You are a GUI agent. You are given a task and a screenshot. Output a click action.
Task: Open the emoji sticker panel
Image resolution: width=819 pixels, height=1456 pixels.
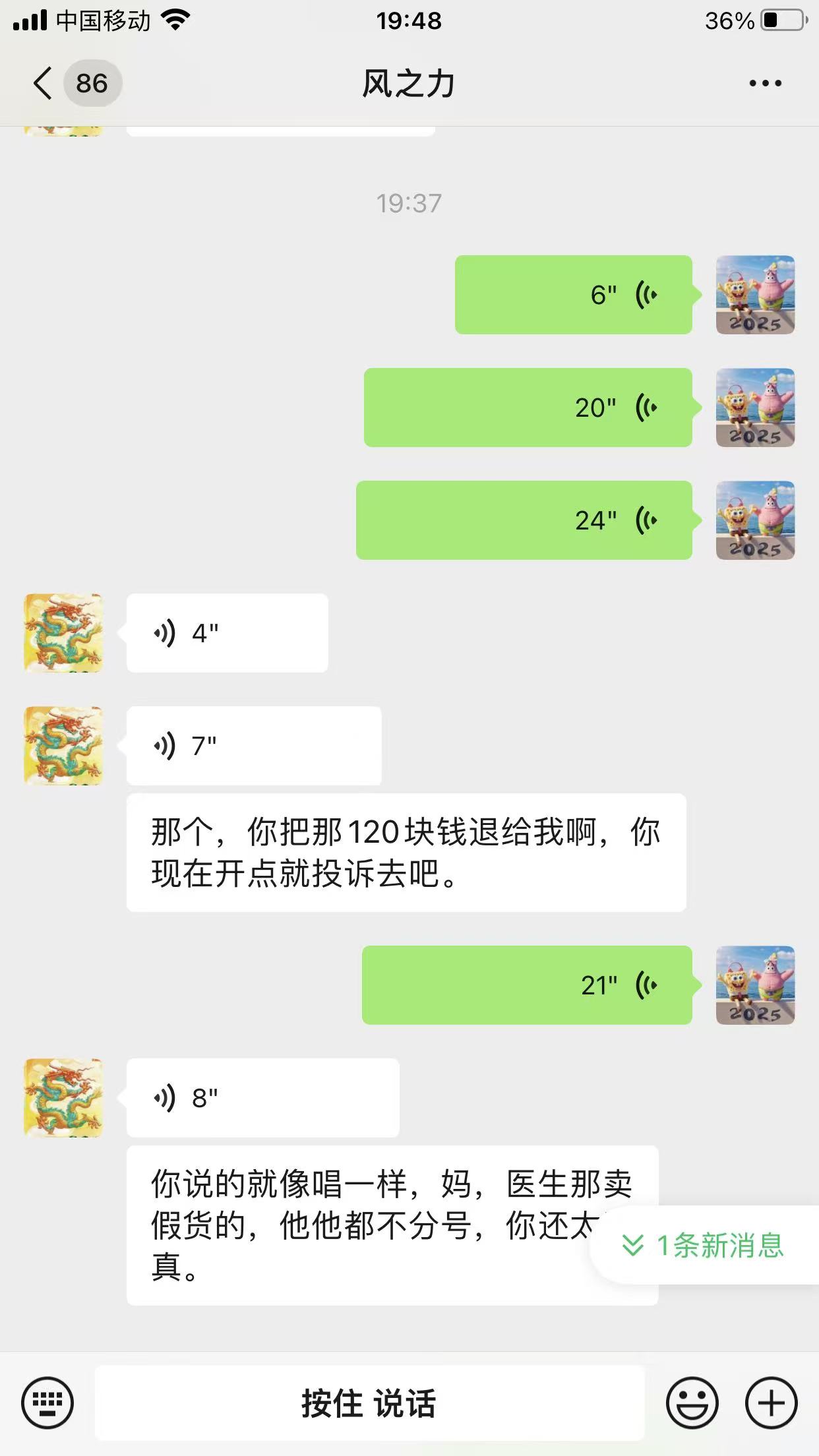(692, 1403)
